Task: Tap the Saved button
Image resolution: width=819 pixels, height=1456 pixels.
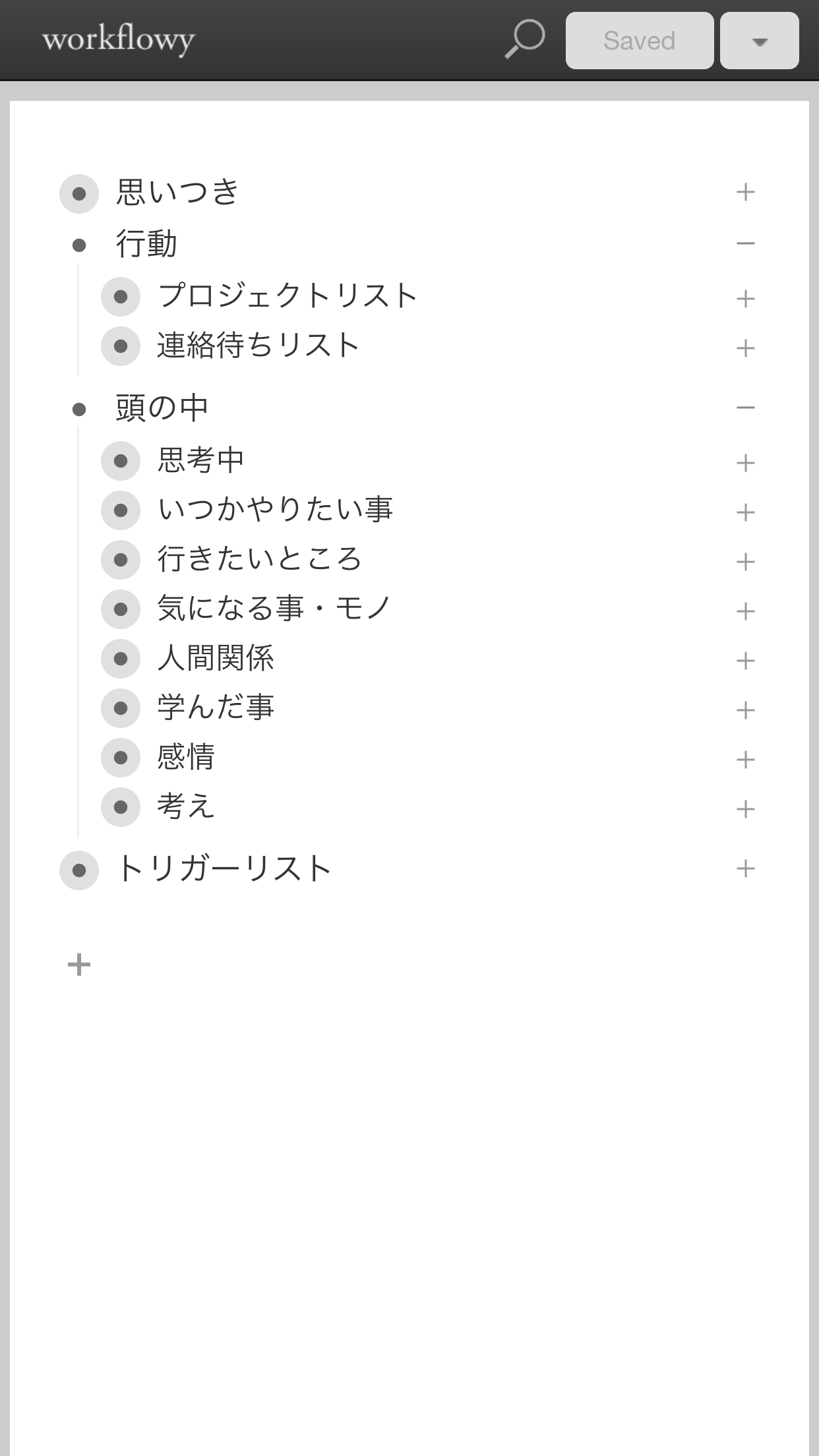Action: click(x=639, y=41)
